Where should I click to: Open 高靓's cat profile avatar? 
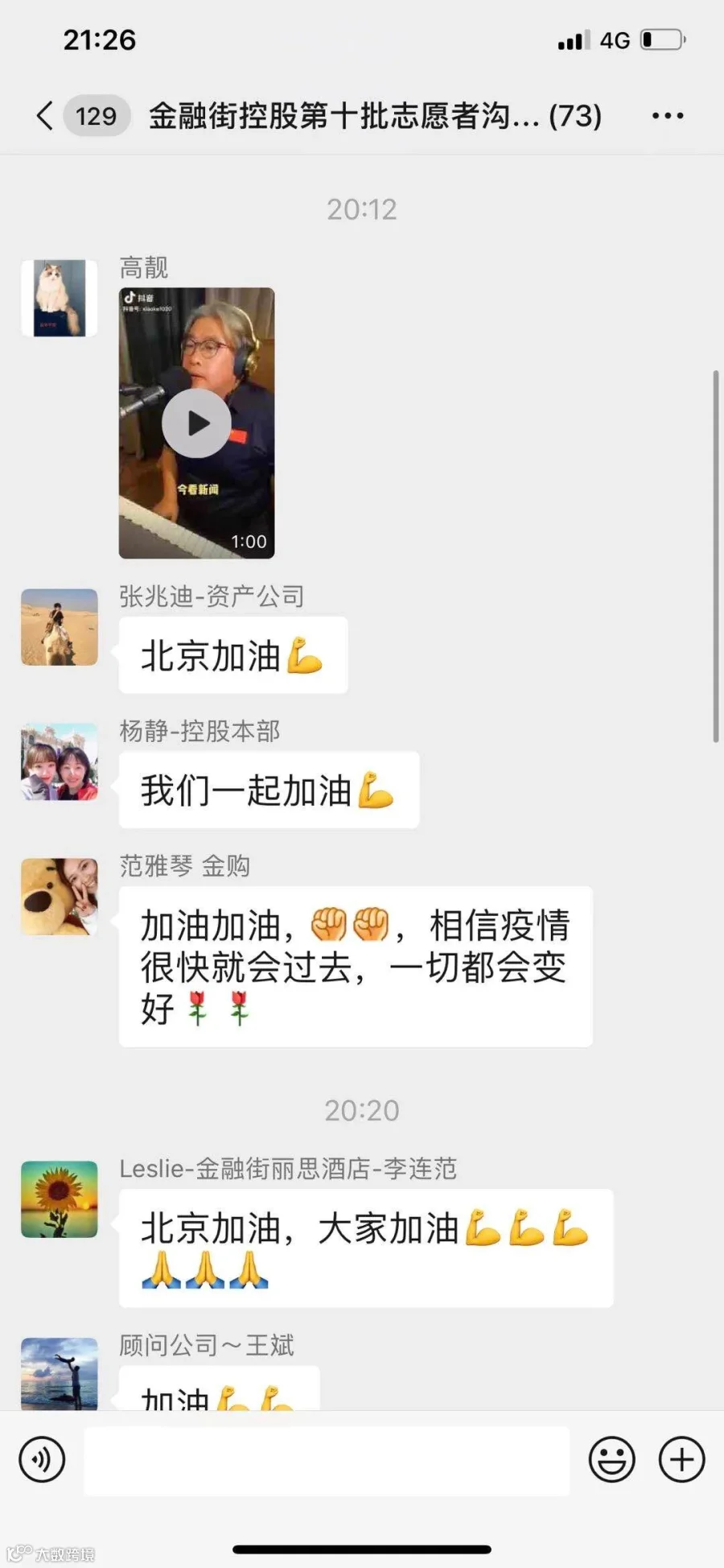pyautogui.click(x=60, y=298)
